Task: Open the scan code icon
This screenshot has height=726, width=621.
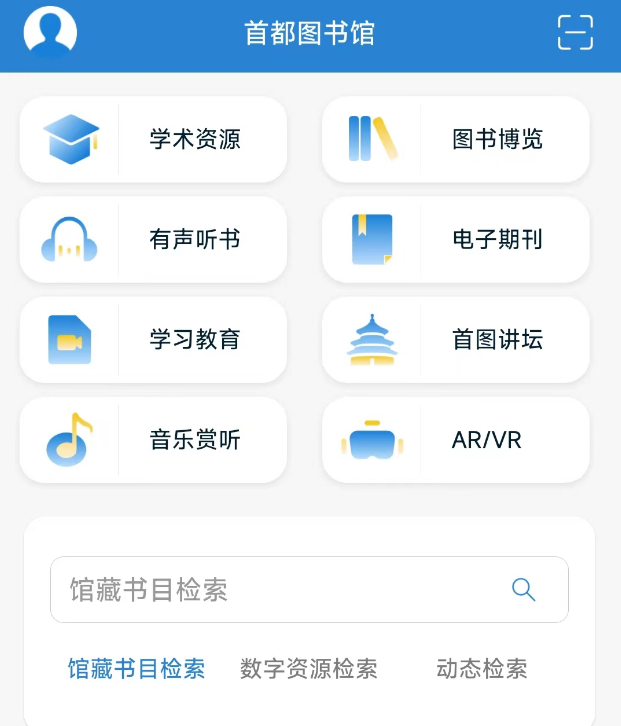Action: pyautogui.click(x=575, y=32)
